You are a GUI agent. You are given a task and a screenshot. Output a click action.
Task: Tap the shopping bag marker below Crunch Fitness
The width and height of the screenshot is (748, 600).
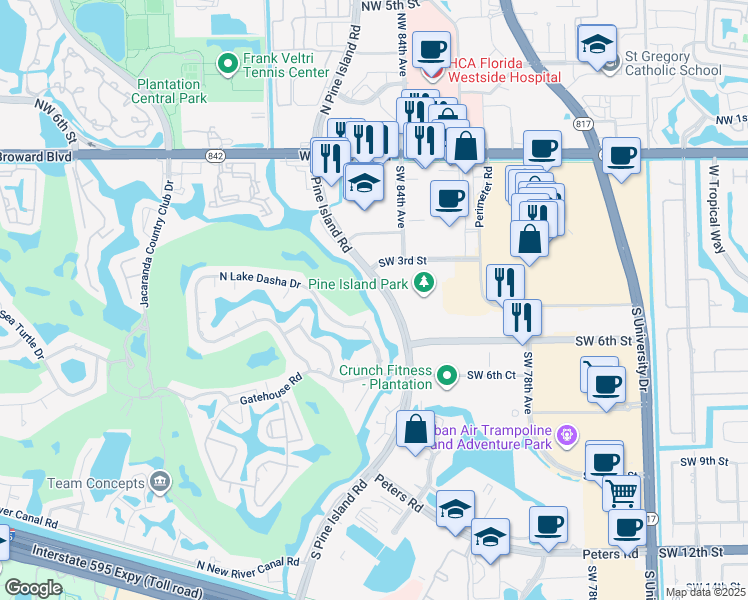415,429
